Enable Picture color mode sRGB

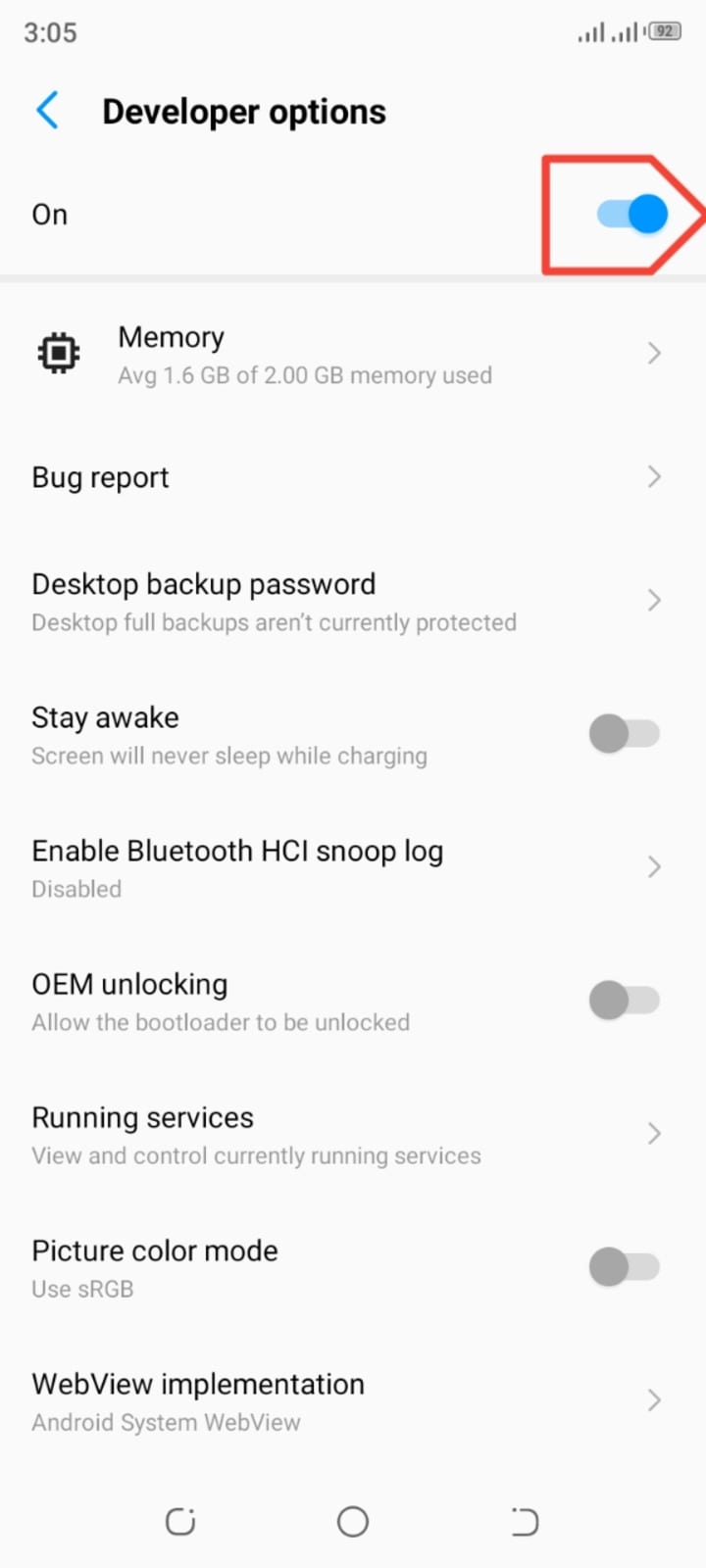[624, 1267]
